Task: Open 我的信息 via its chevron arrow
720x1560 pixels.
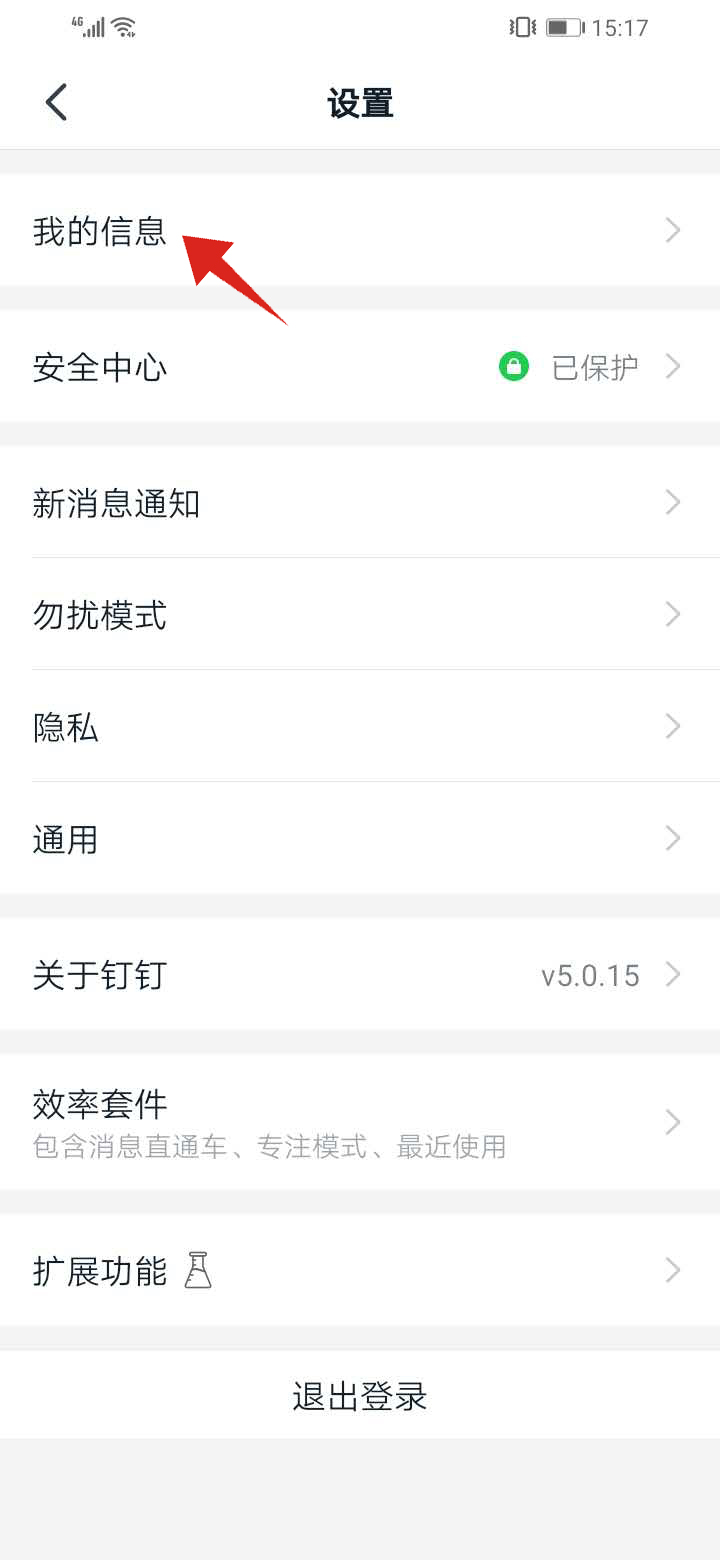Action: click(672, 230)
